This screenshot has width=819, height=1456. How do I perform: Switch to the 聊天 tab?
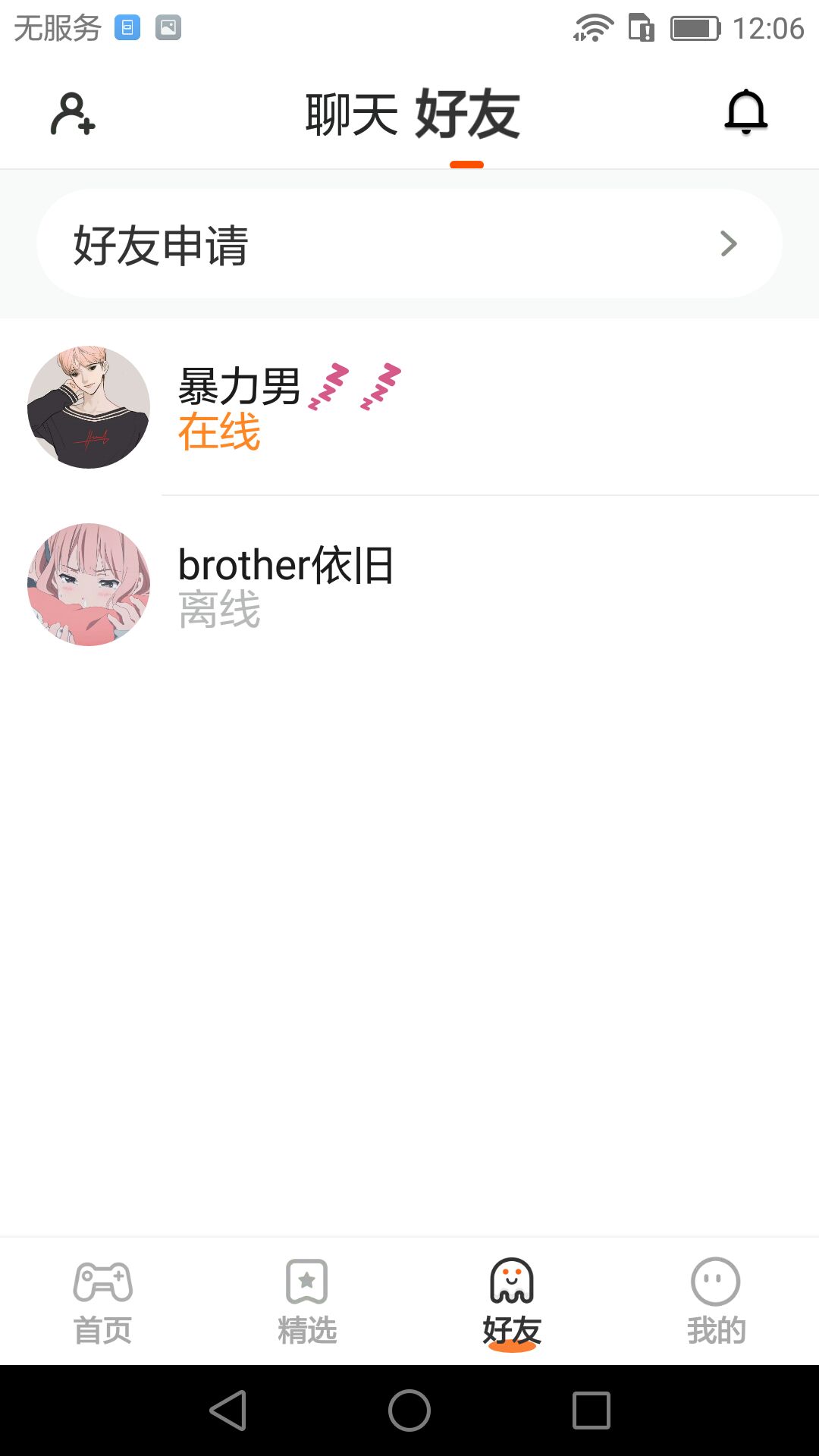point(351,115)
